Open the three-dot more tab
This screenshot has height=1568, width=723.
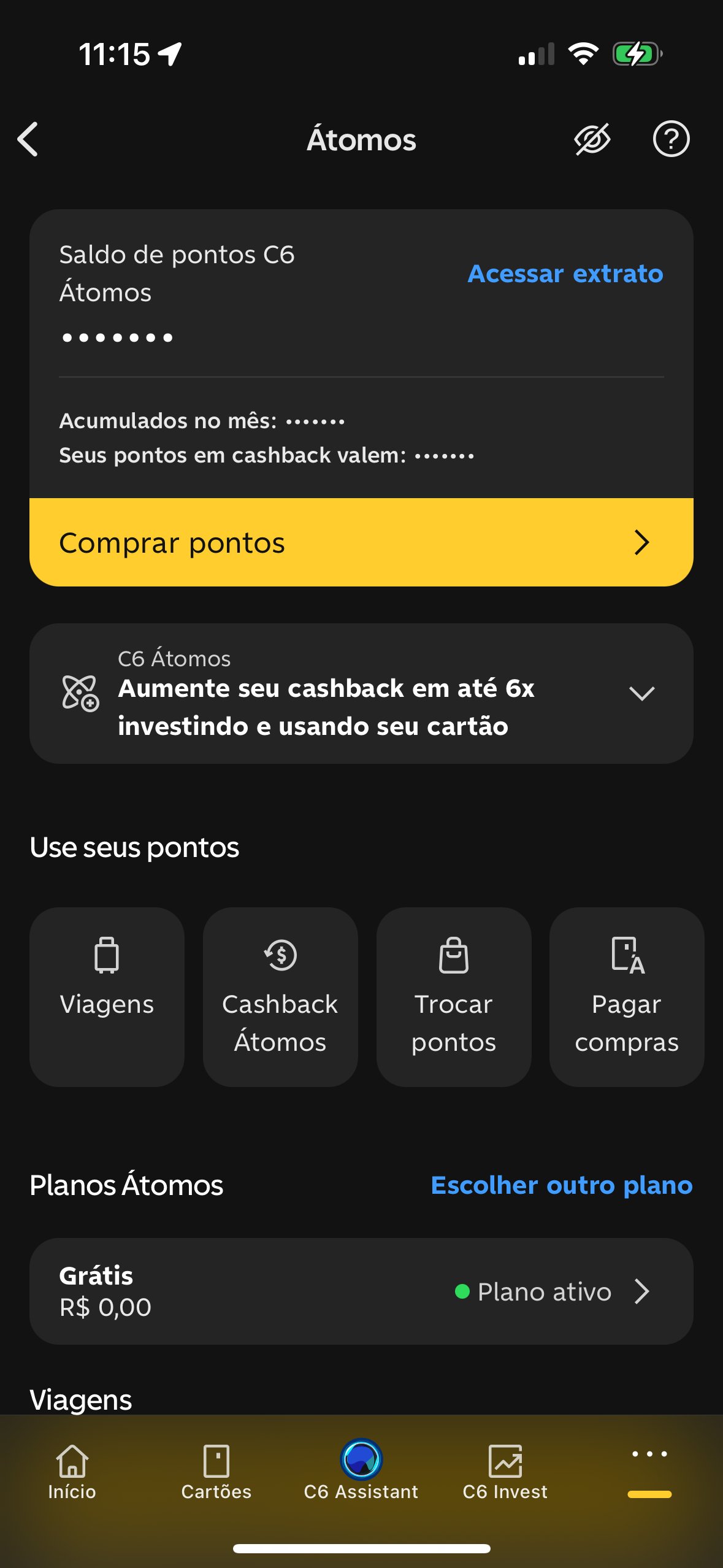click(649, 1469)
